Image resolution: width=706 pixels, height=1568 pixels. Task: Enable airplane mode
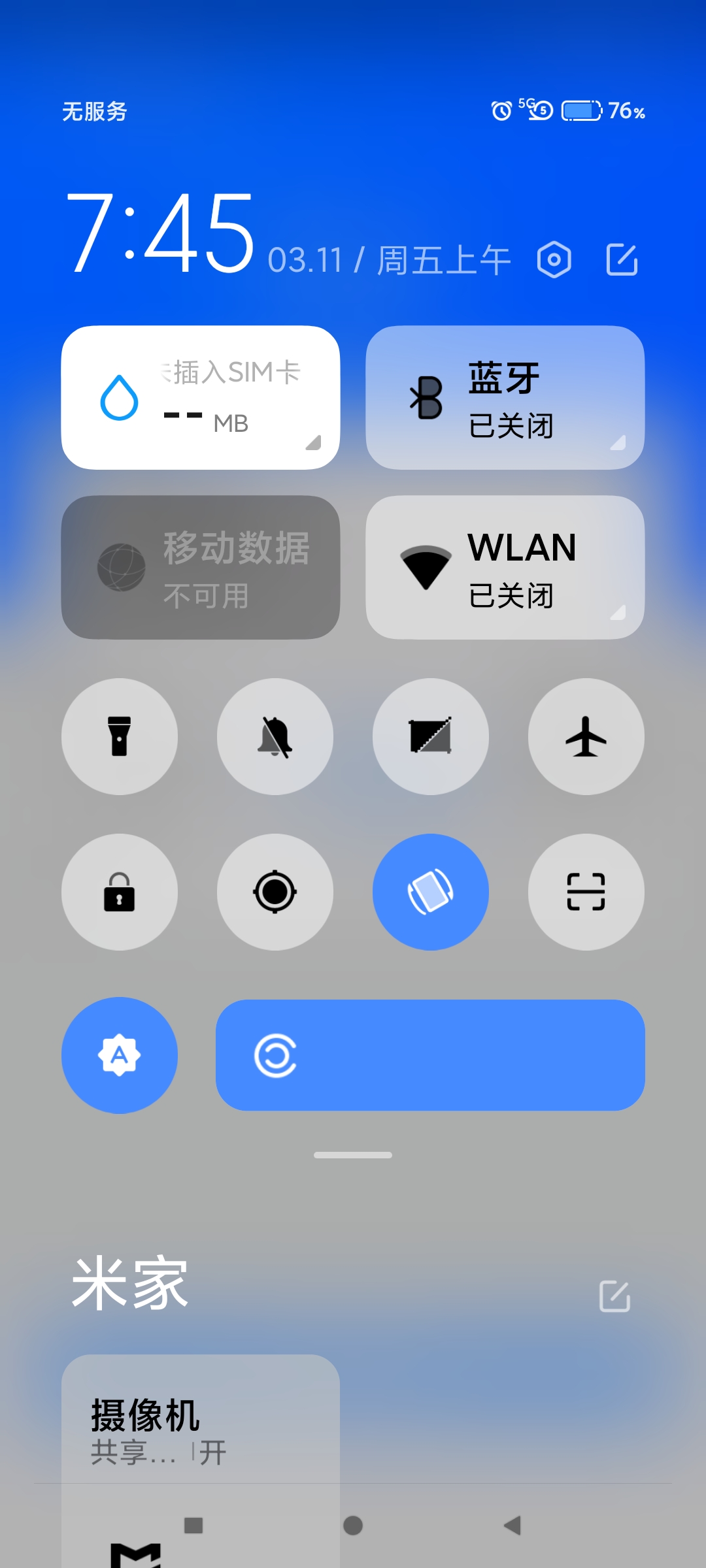pos(586,736)
